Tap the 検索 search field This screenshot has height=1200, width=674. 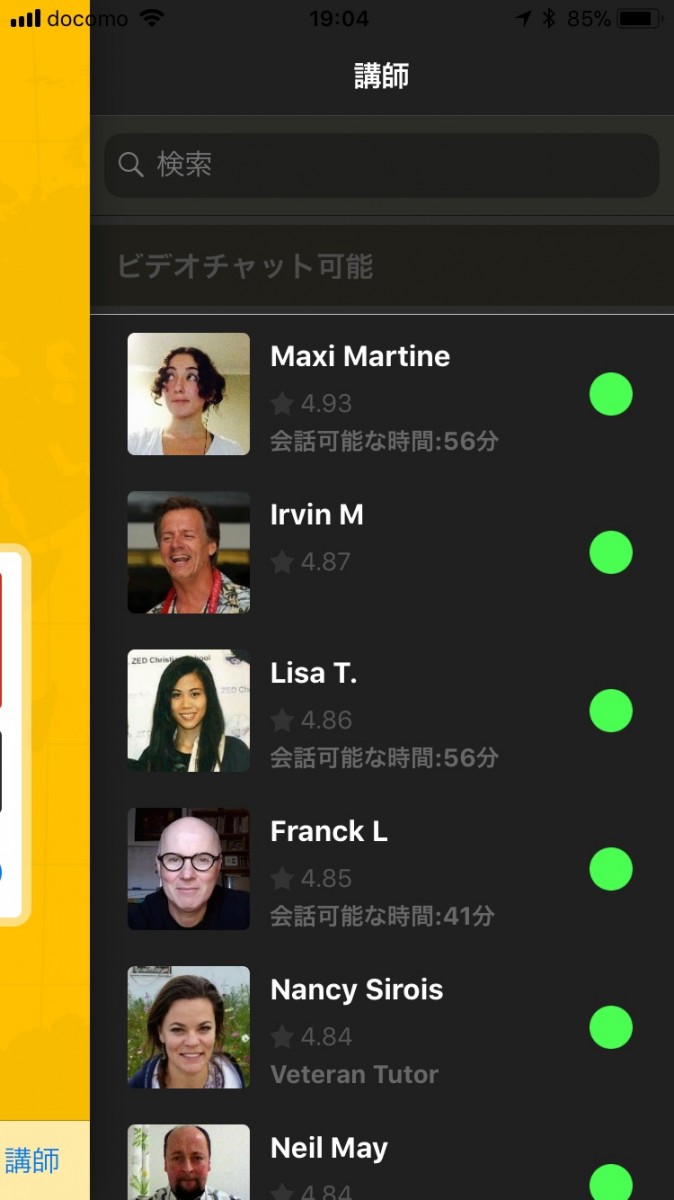coord(382,165)
